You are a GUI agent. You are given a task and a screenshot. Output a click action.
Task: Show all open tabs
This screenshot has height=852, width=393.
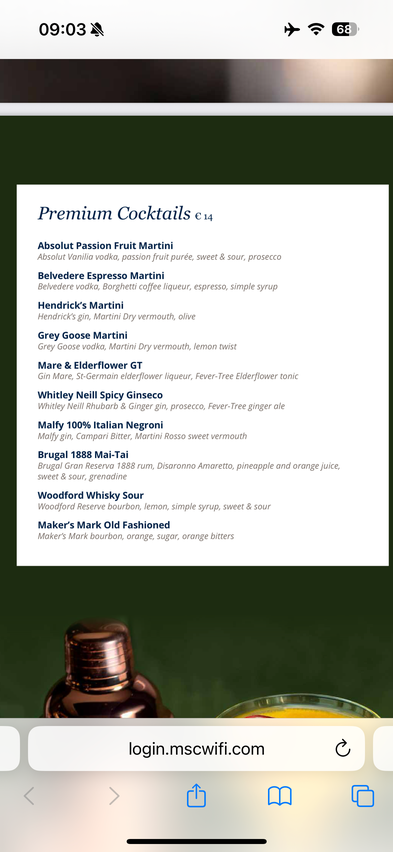tap(363, 796)
